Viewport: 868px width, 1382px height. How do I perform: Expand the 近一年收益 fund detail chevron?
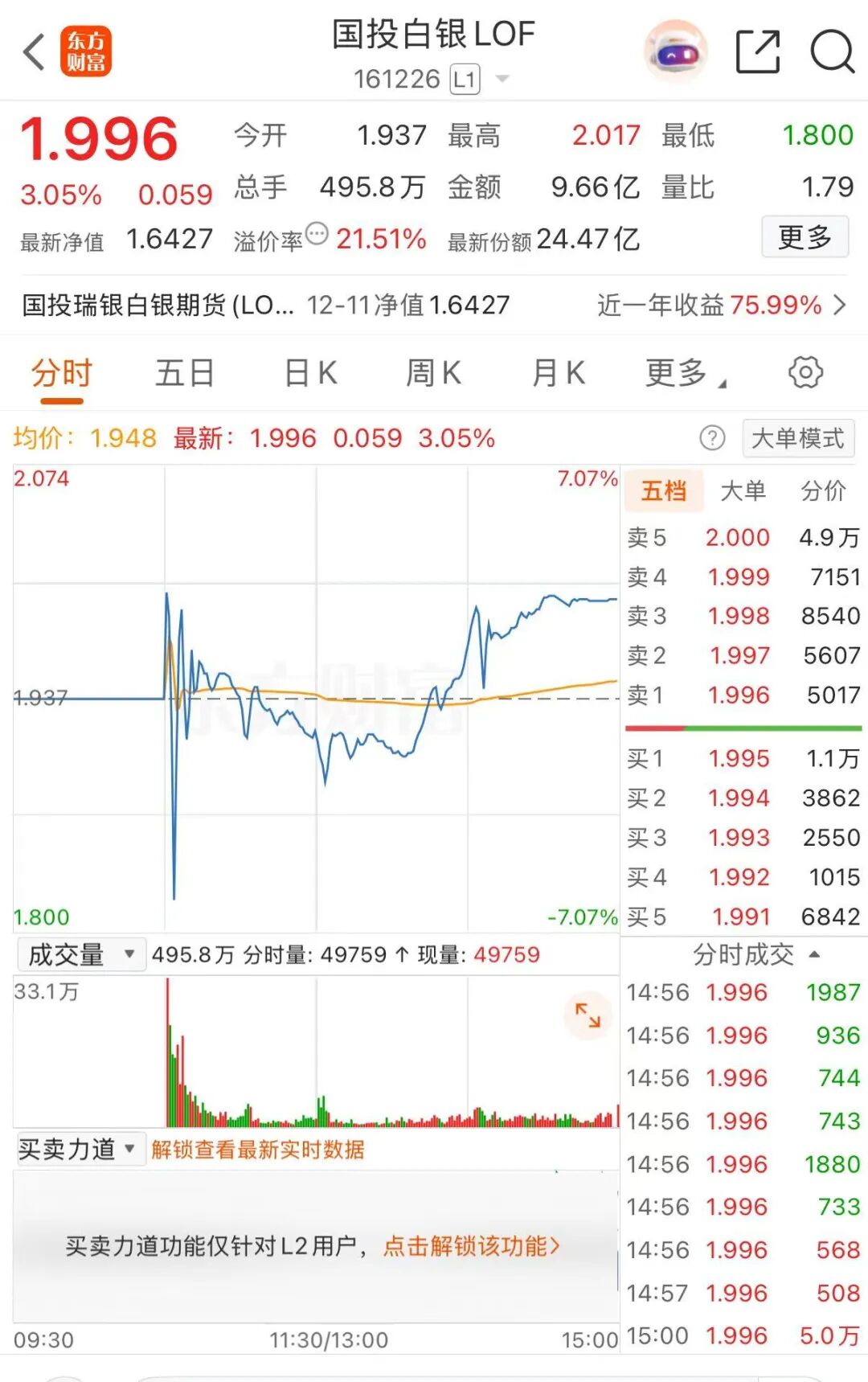pyautogui.click(x=839, y=304)
